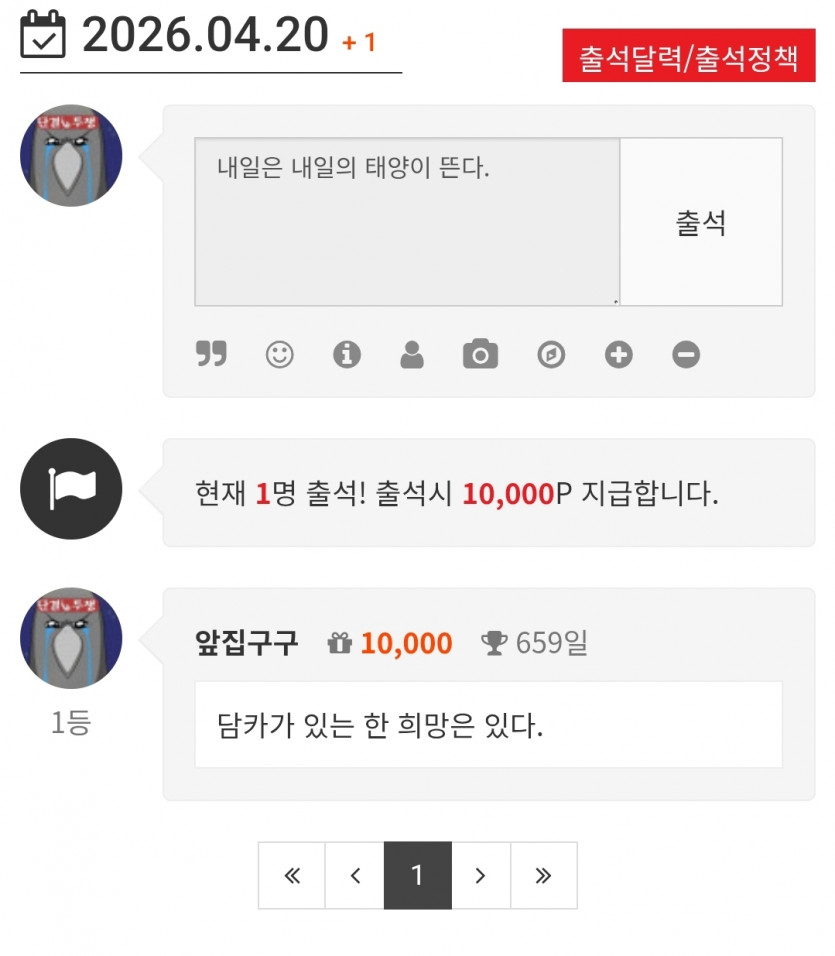835x956 pixels.
Task: Open the emoji smiley icon
Action: point(279,354)
